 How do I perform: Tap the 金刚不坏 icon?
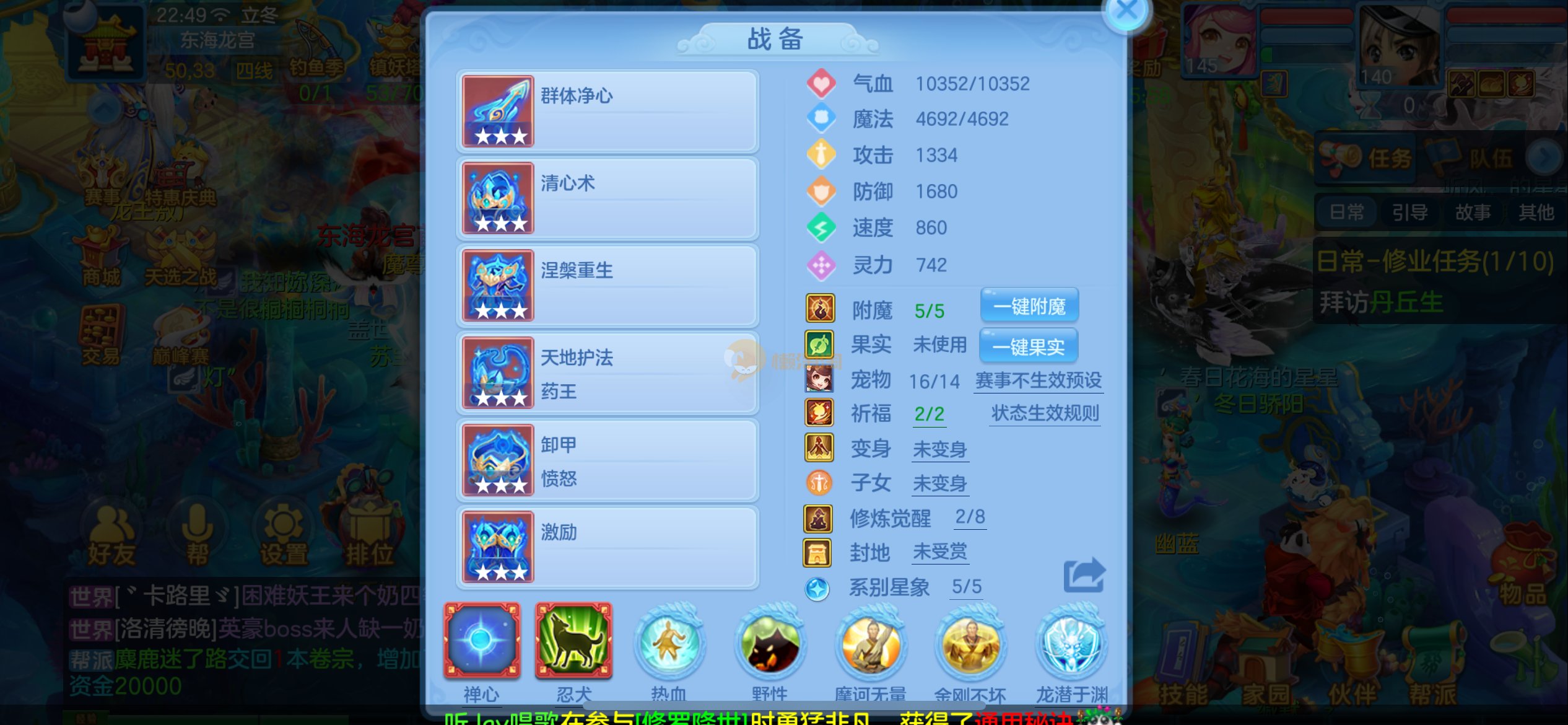970,644
